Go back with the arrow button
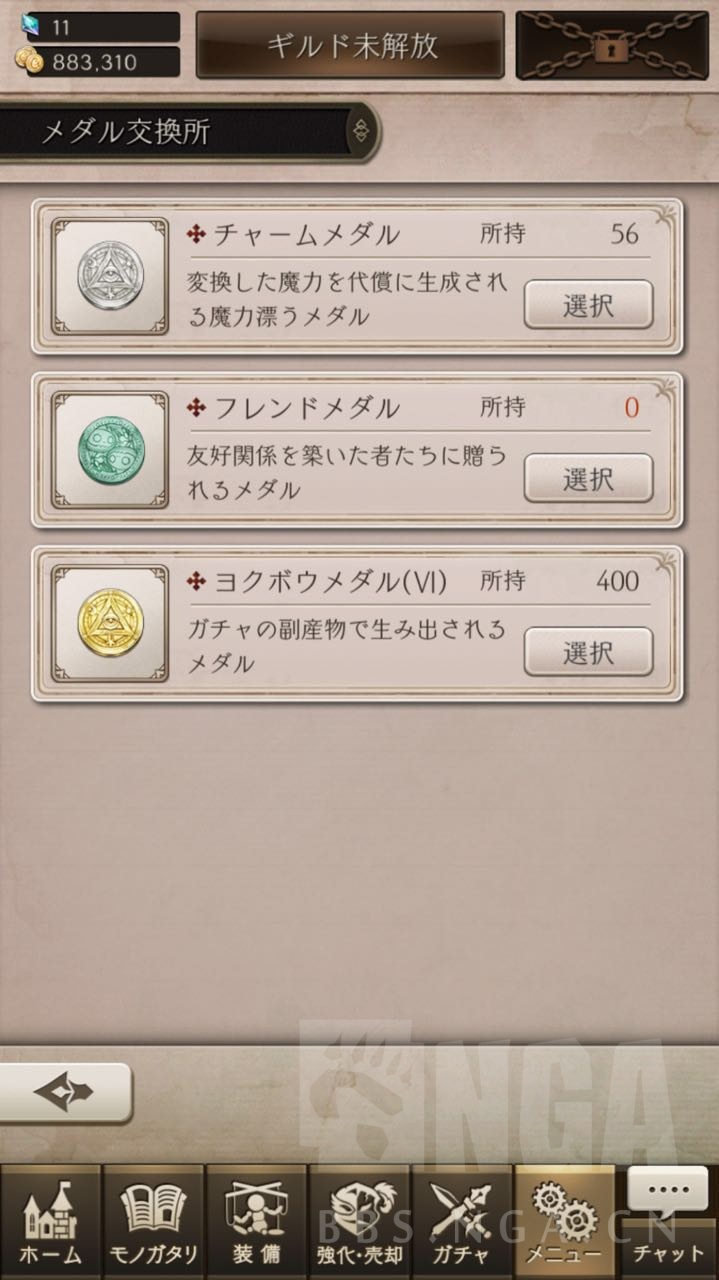 pyautogui.click(x=65, y=1092)
